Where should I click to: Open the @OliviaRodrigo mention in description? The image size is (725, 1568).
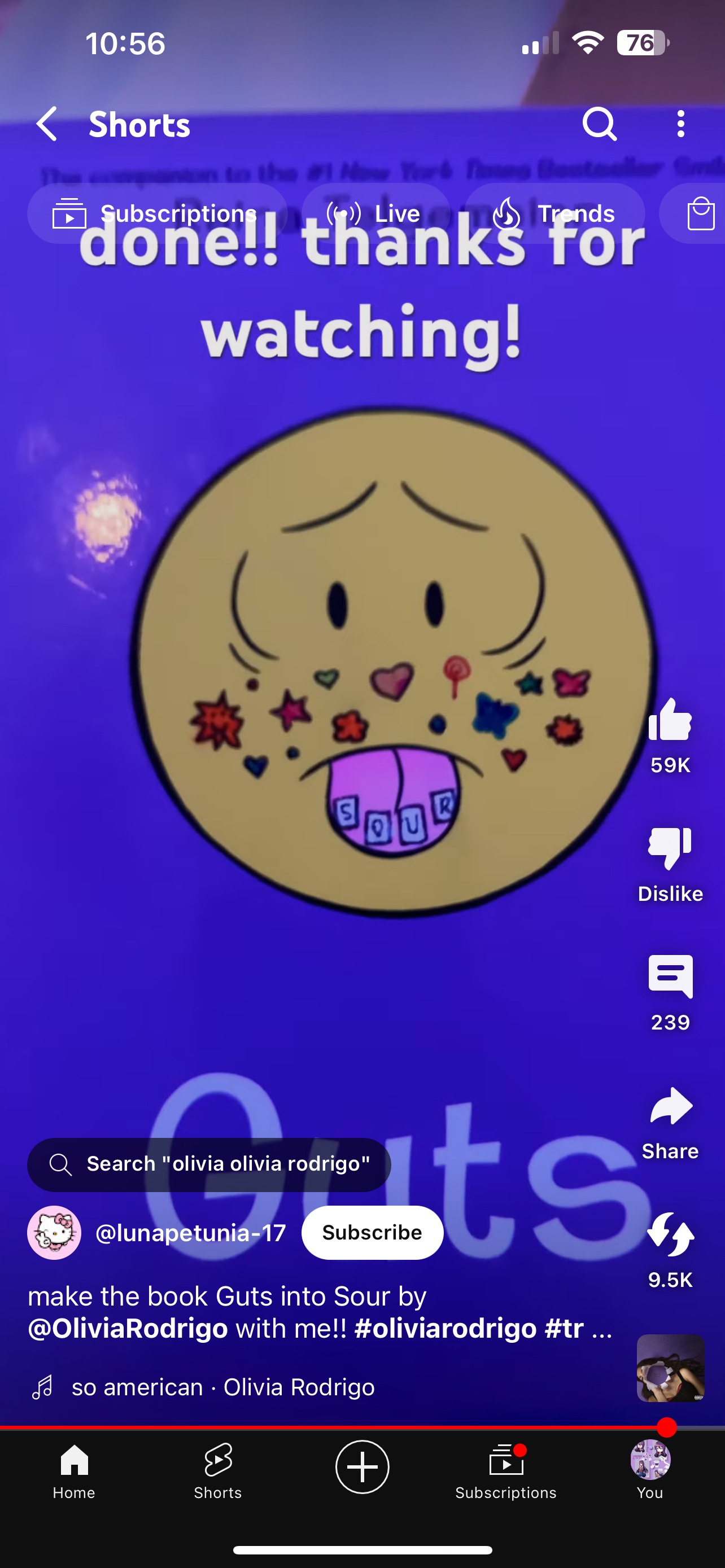coord(128,1328)
